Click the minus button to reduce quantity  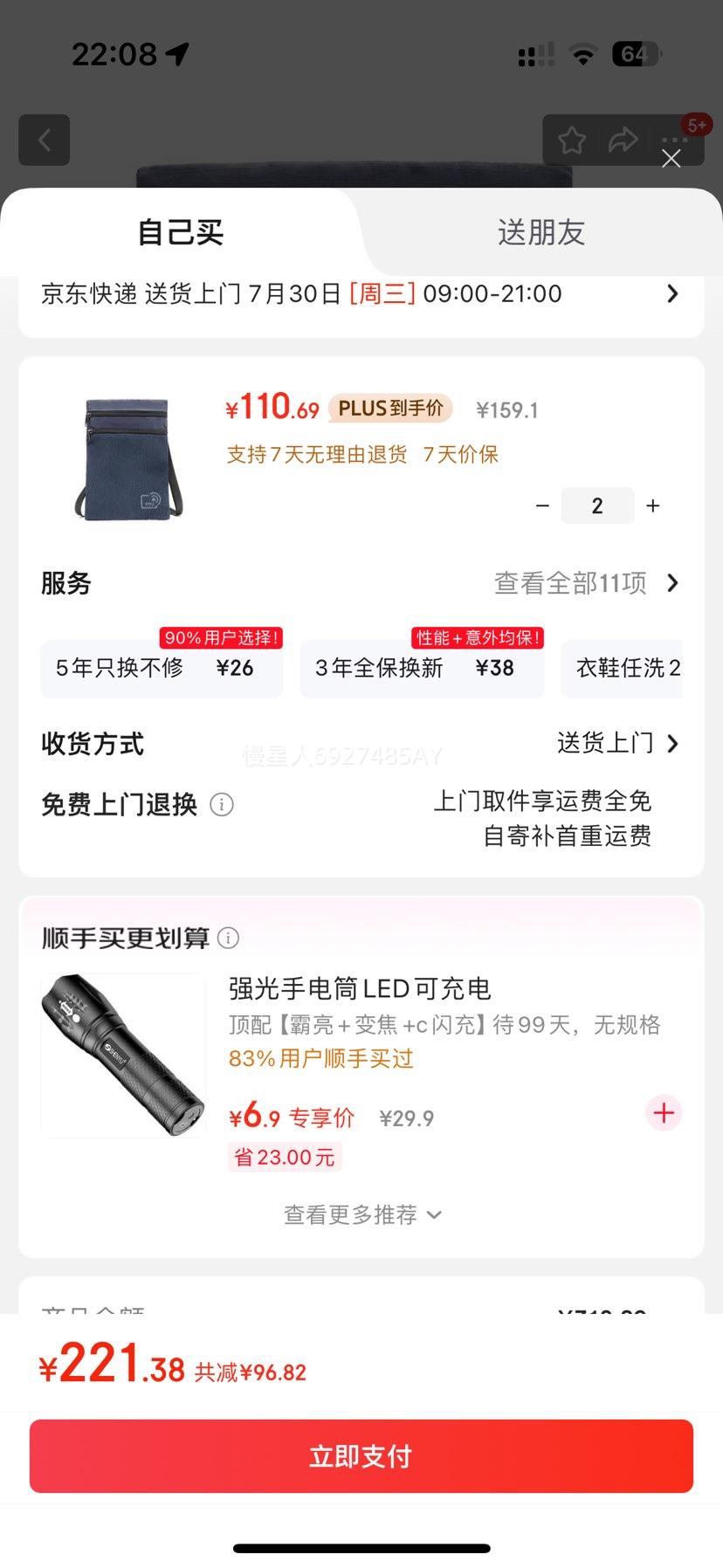click(542, 505)
